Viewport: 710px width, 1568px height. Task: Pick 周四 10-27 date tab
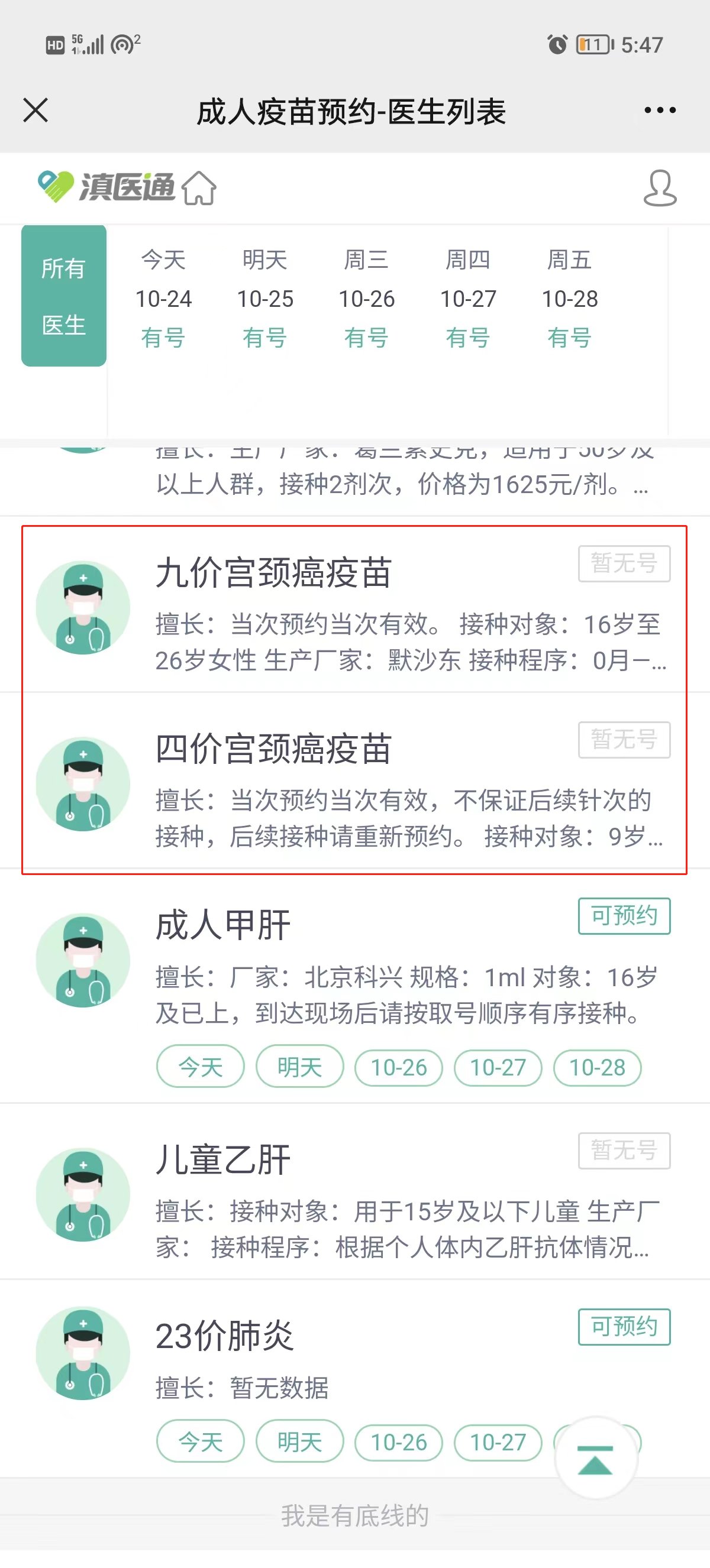[x=468, y=298]
